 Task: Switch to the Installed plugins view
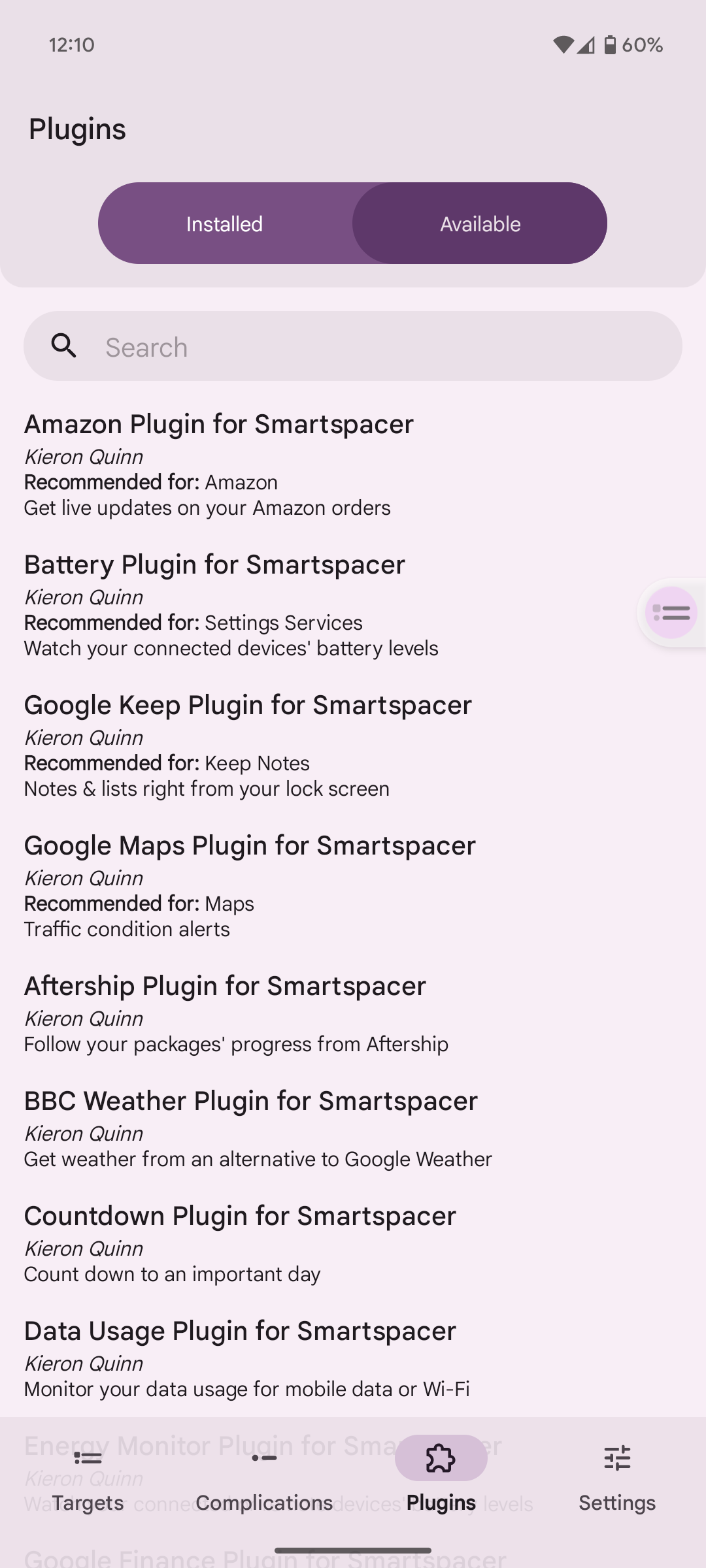point(224,223)
